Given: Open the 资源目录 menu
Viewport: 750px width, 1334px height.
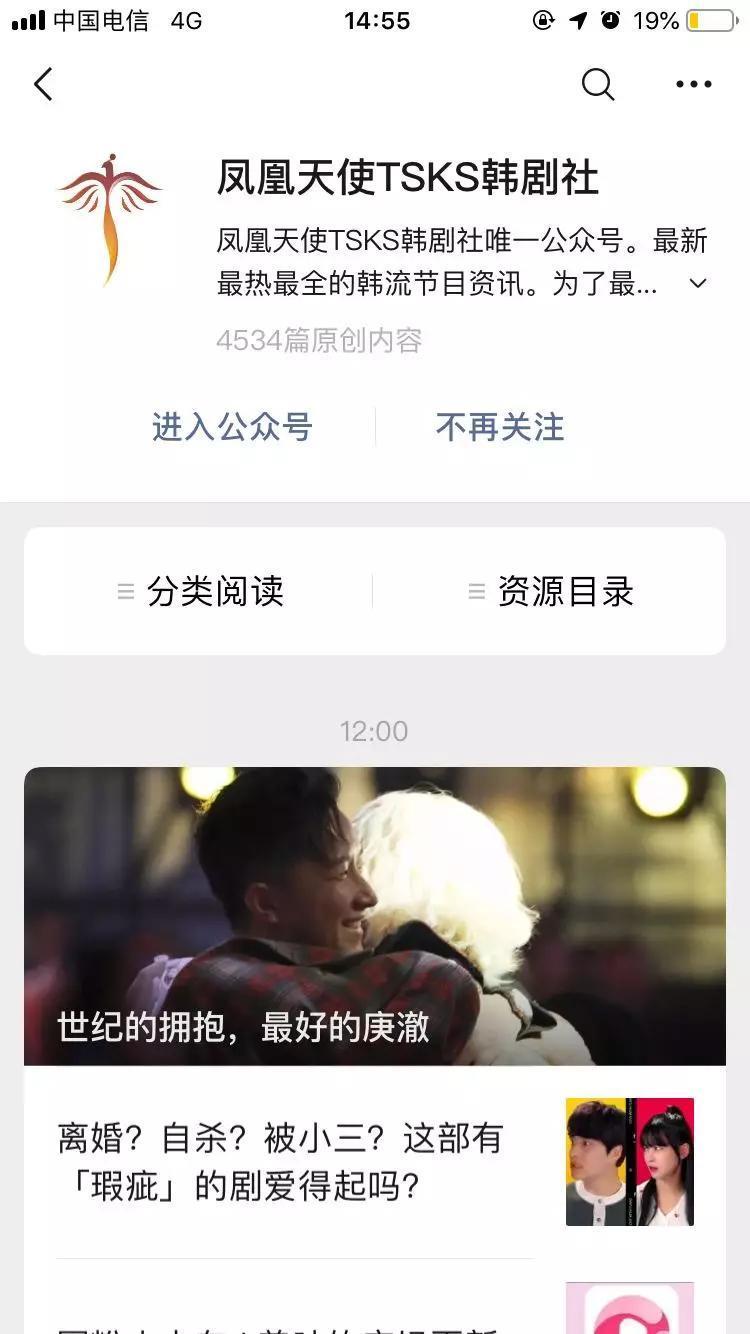Looking at the screenshot, I should click(551, 591).
